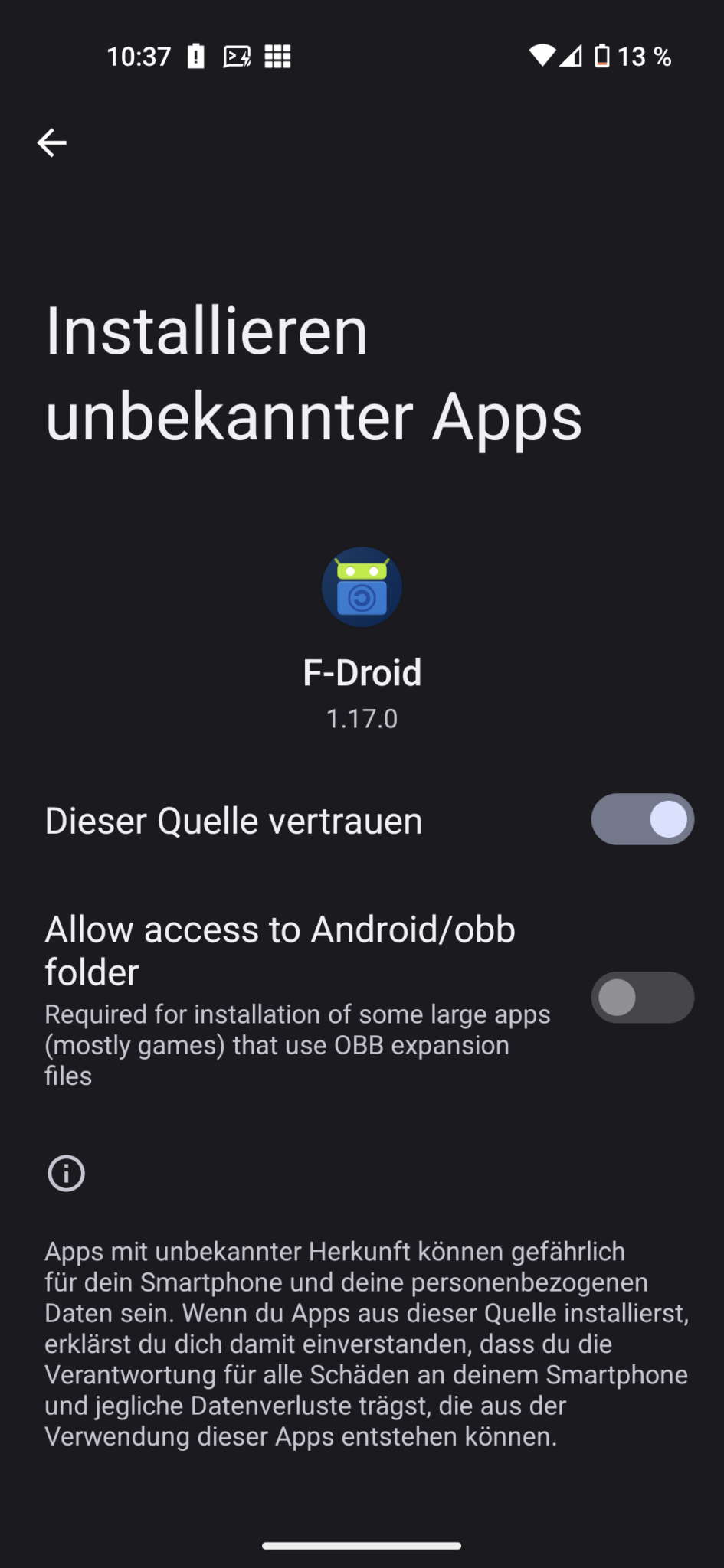Tap the battery indicator in the status bar

pos(604,56)
